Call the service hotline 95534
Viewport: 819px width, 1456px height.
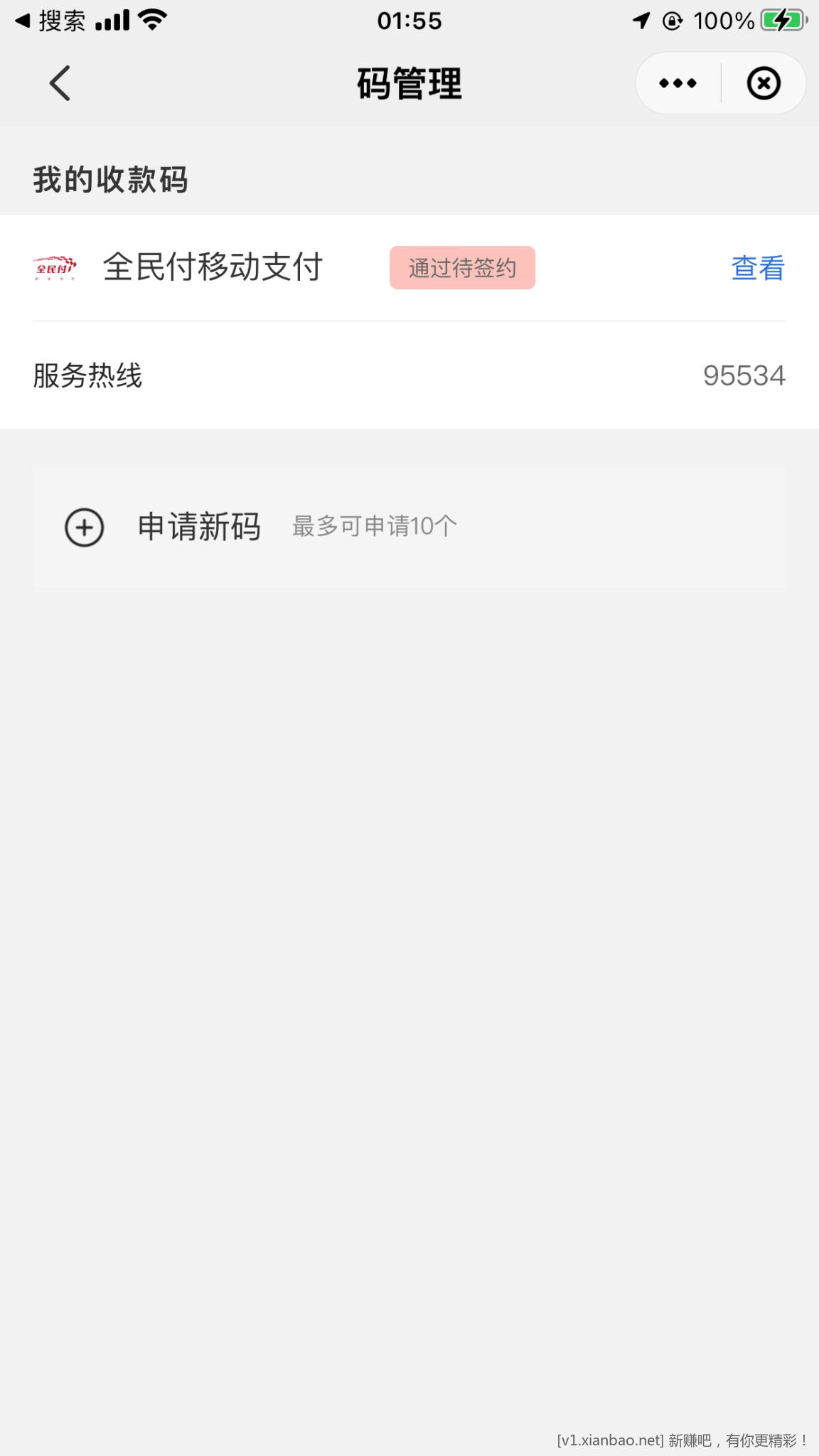tap(743, 375)
